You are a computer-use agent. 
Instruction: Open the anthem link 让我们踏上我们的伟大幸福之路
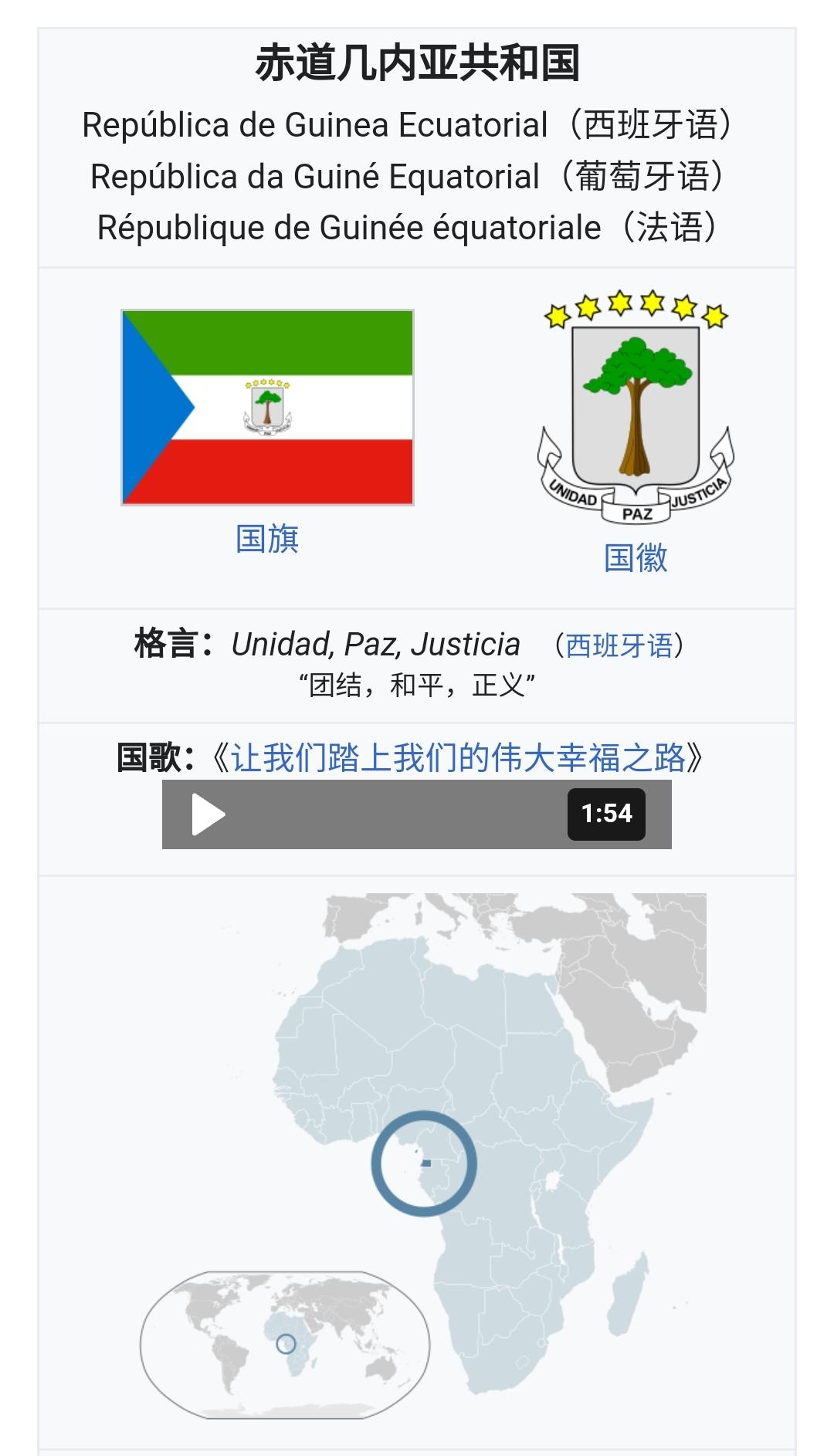(x=459, y=758)
